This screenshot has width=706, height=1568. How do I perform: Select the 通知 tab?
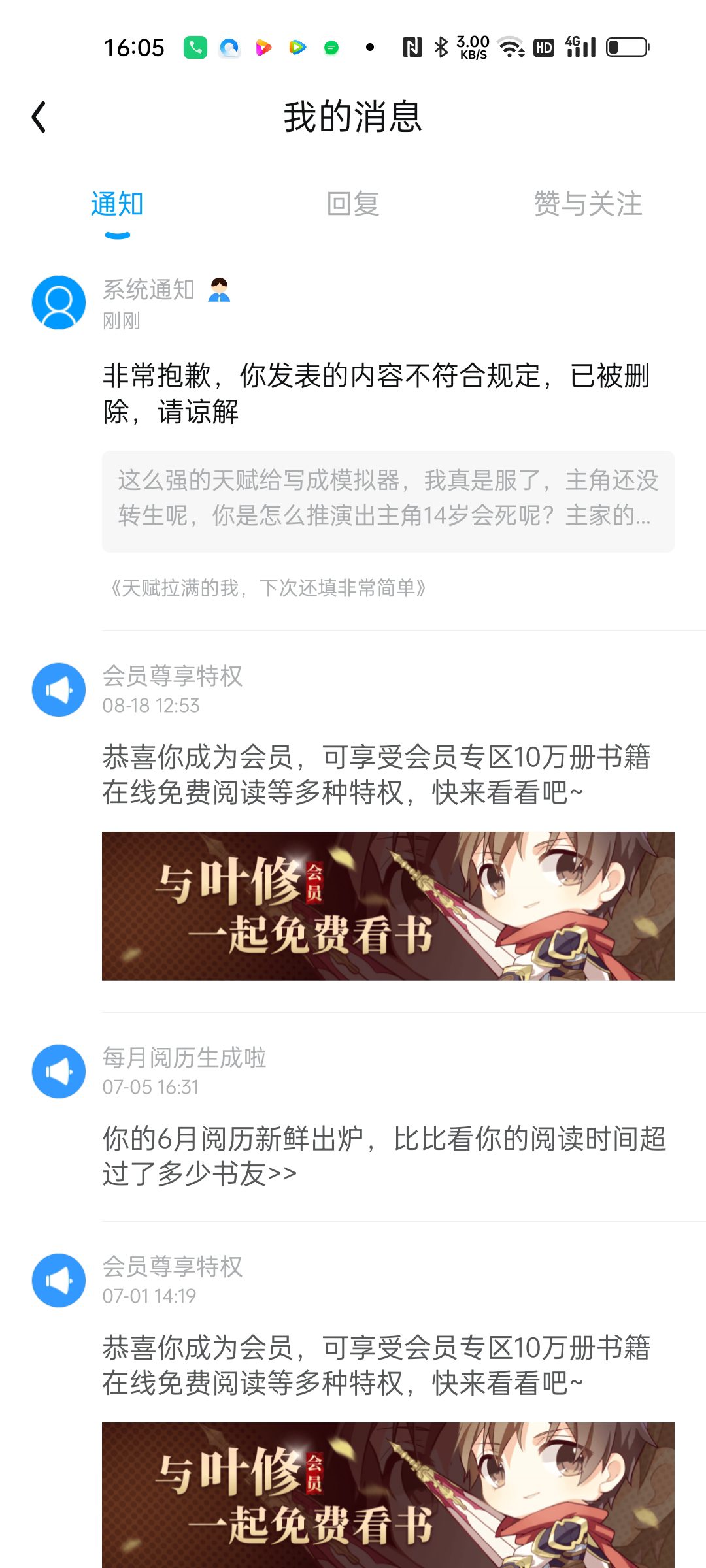click(x=117, y=204)
